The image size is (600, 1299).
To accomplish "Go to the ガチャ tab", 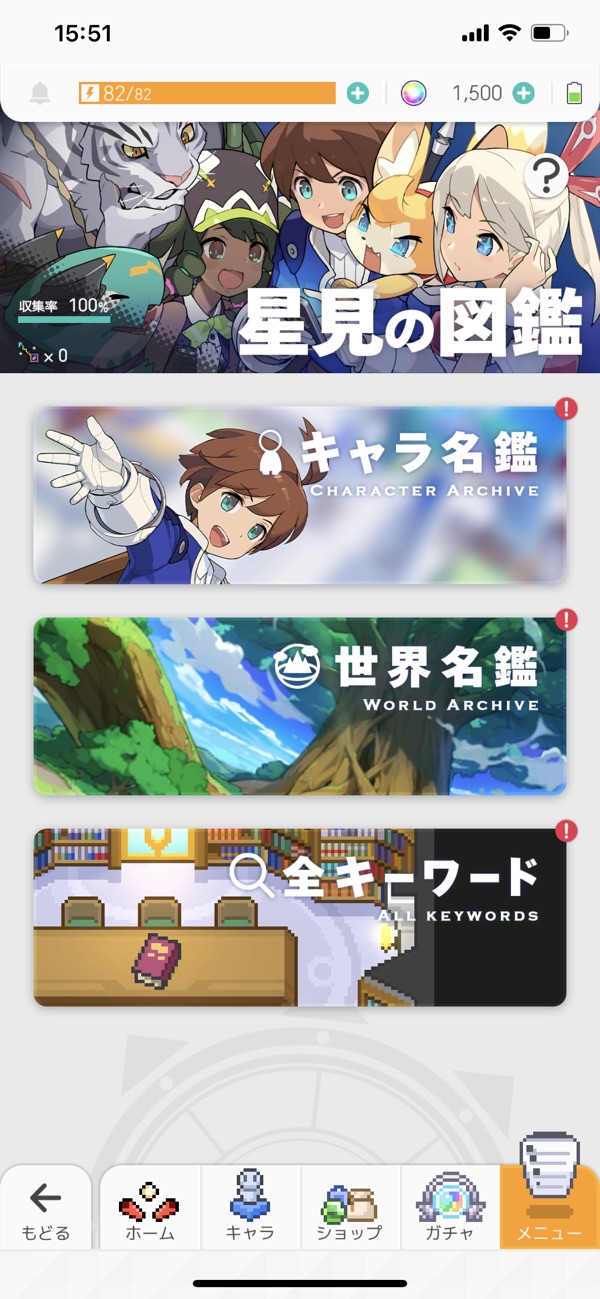I will [450, 1209].
